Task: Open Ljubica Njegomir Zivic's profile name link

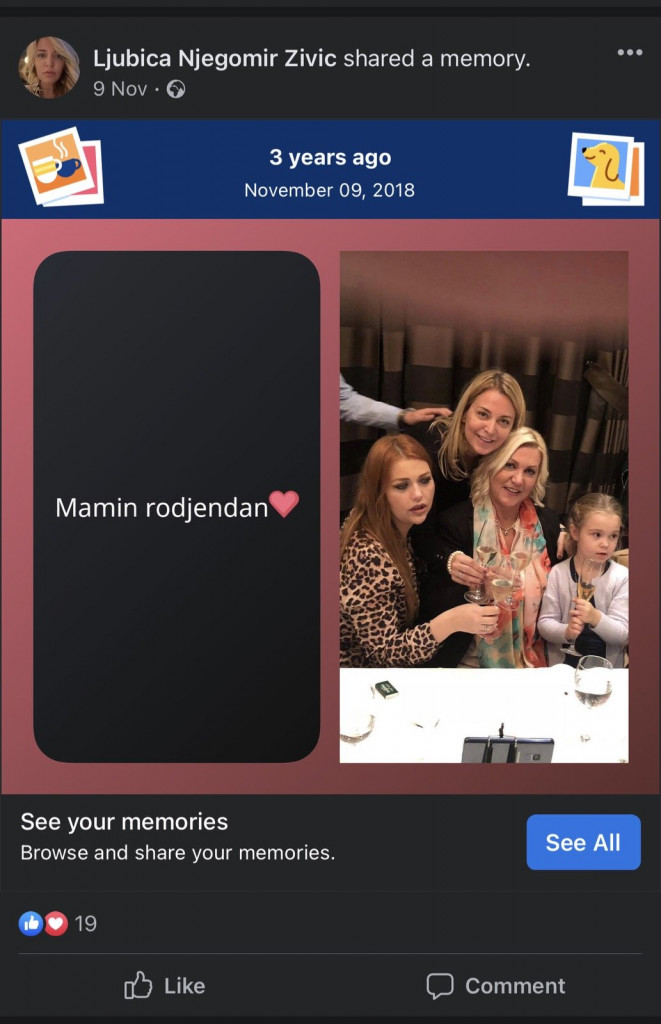Action: click(x=216, y=58)
